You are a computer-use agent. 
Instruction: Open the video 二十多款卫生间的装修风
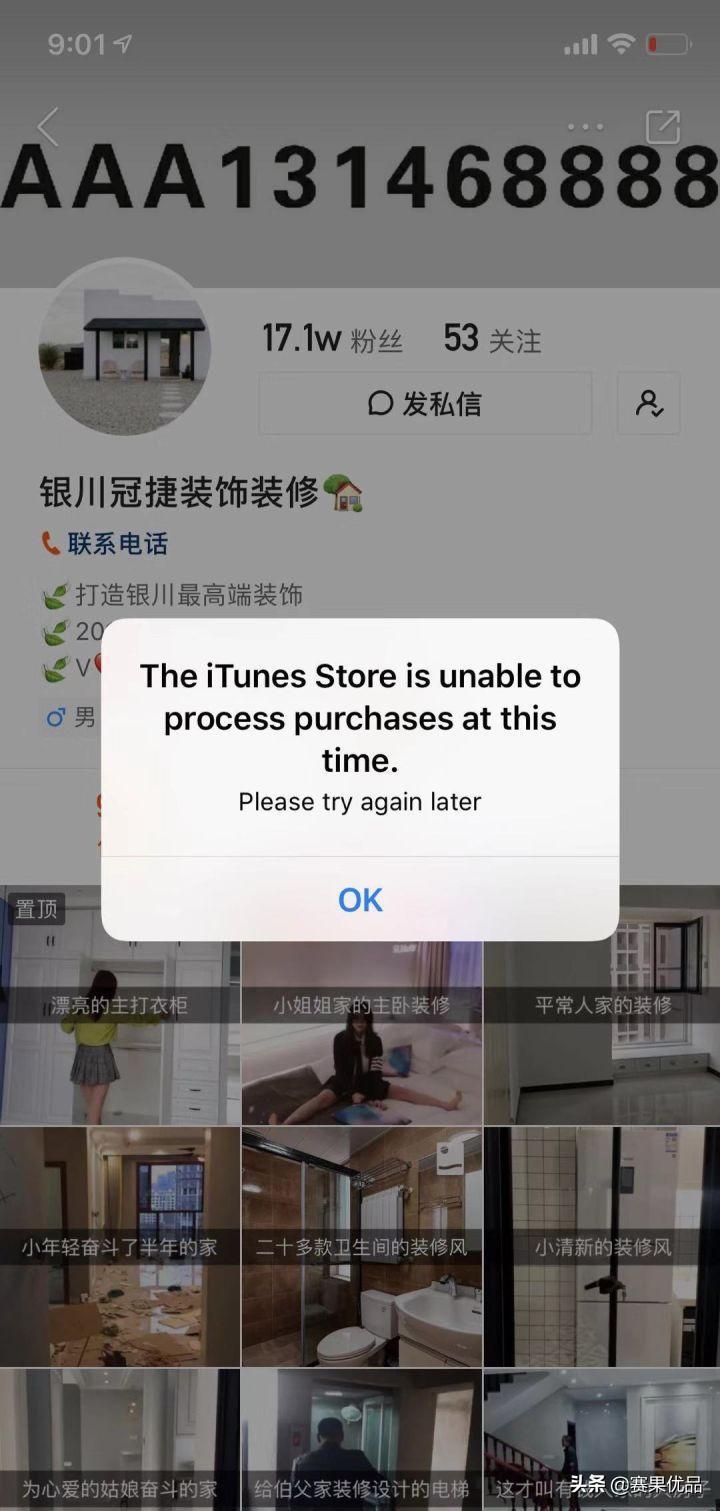point(361,1246)
